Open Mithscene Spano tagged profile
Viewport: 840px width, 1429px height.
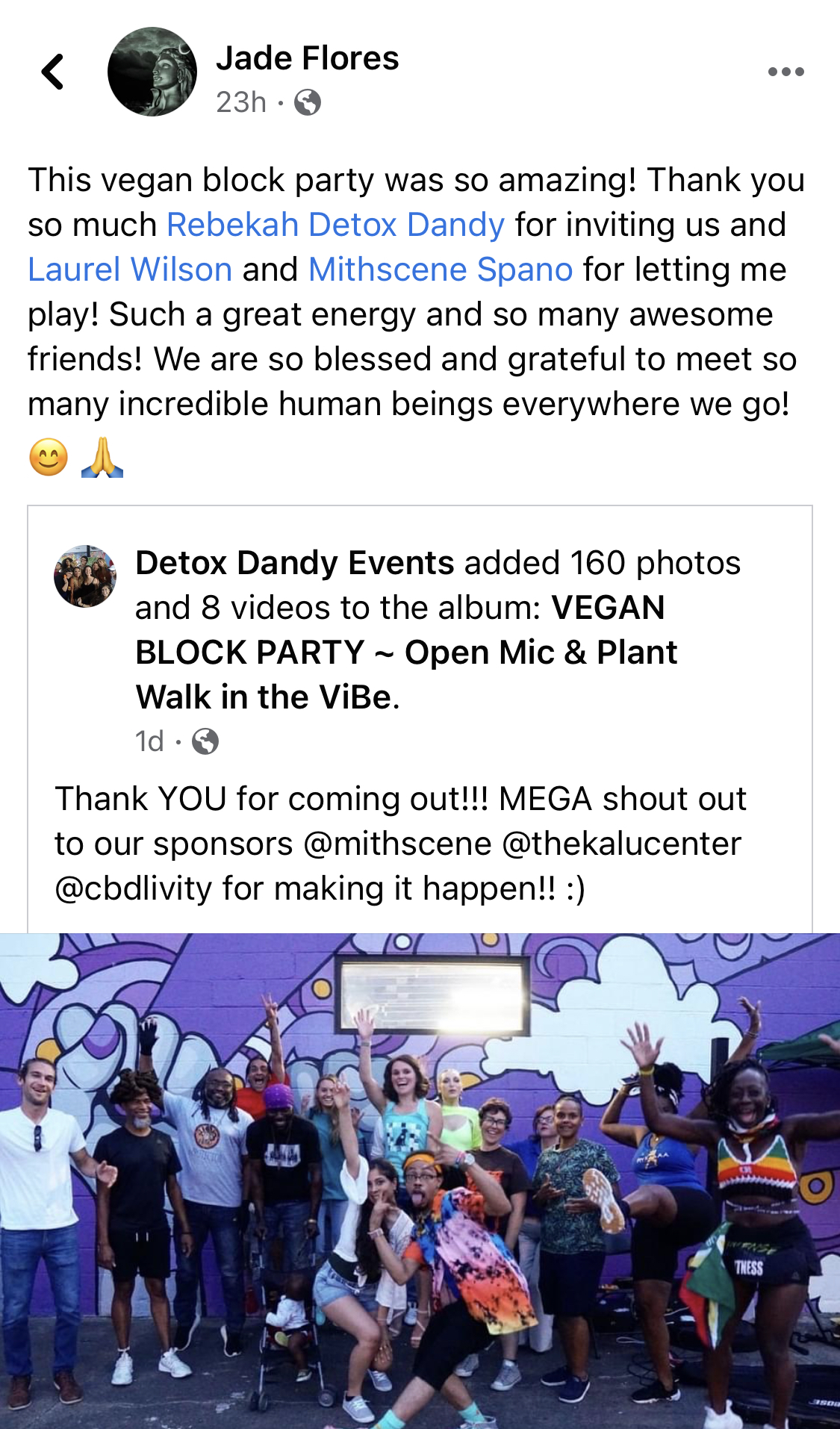[441, 270]
